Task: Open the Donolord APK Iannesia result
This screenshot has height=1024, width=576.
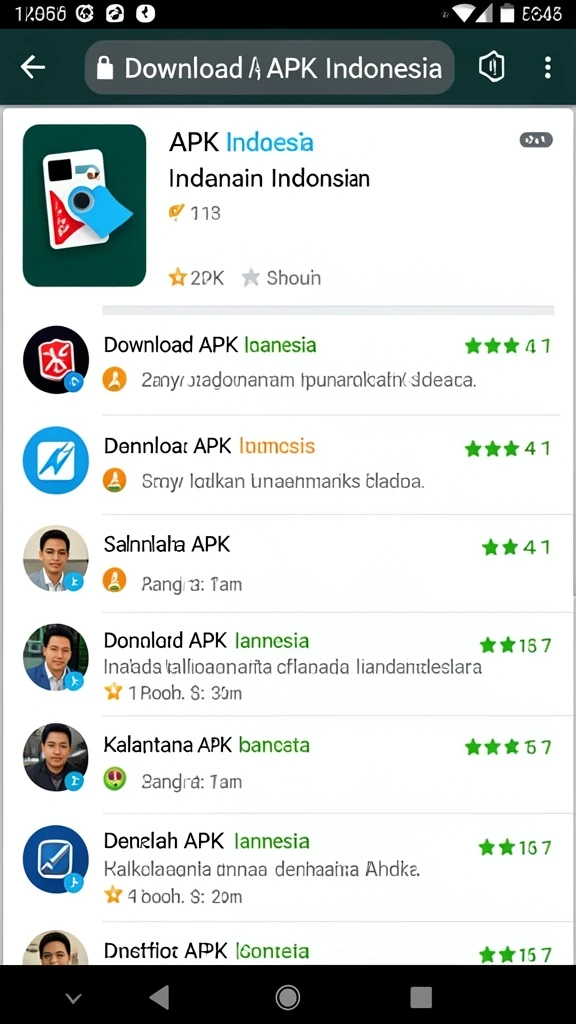Action: click(x=287, y=664)
